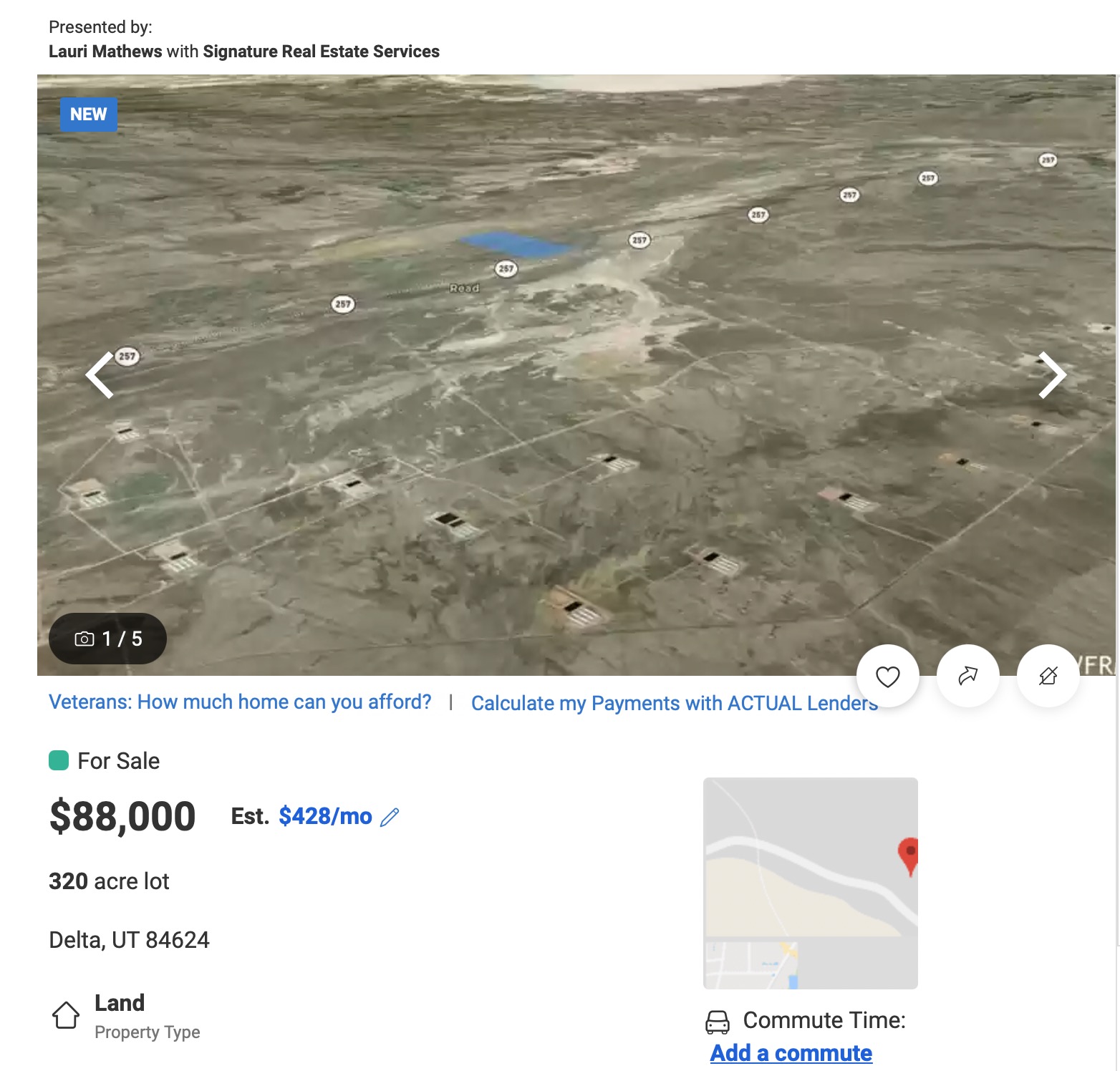
Task: Show the next listing photo
Action: click(1052, 374)
